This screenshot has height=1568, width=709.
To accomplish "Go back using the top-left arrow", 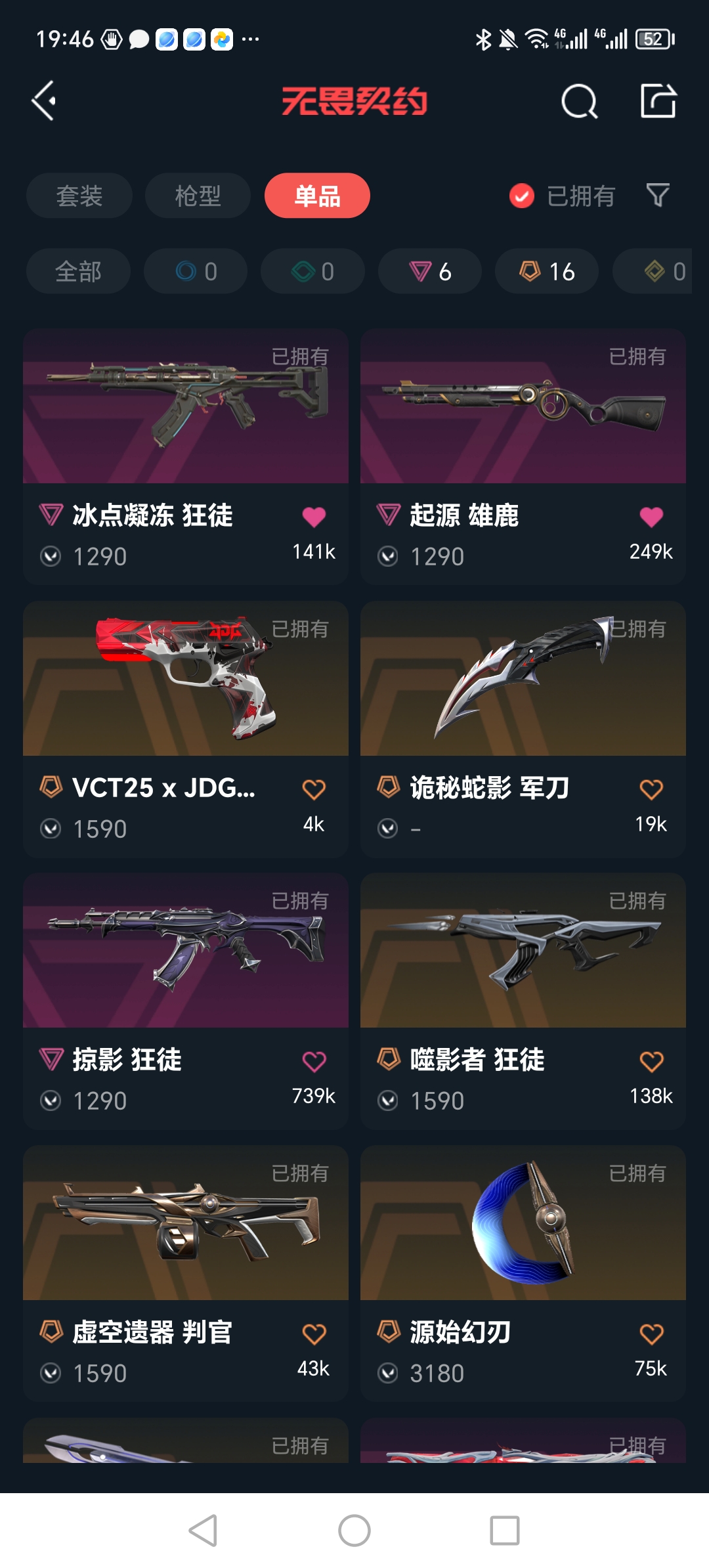I will [44, 101].
